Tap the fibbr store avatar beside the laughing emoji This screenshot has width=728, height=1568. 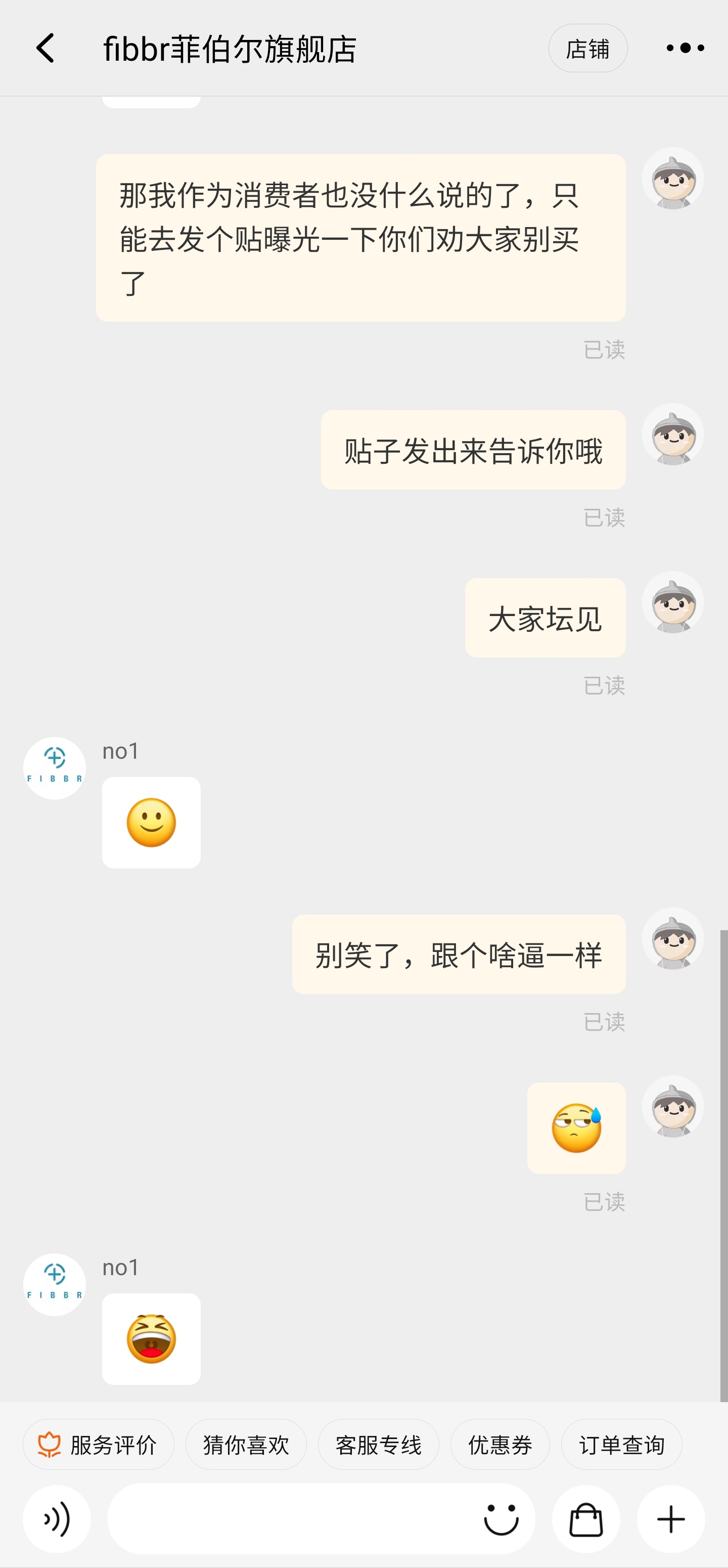coord(55,1284)
